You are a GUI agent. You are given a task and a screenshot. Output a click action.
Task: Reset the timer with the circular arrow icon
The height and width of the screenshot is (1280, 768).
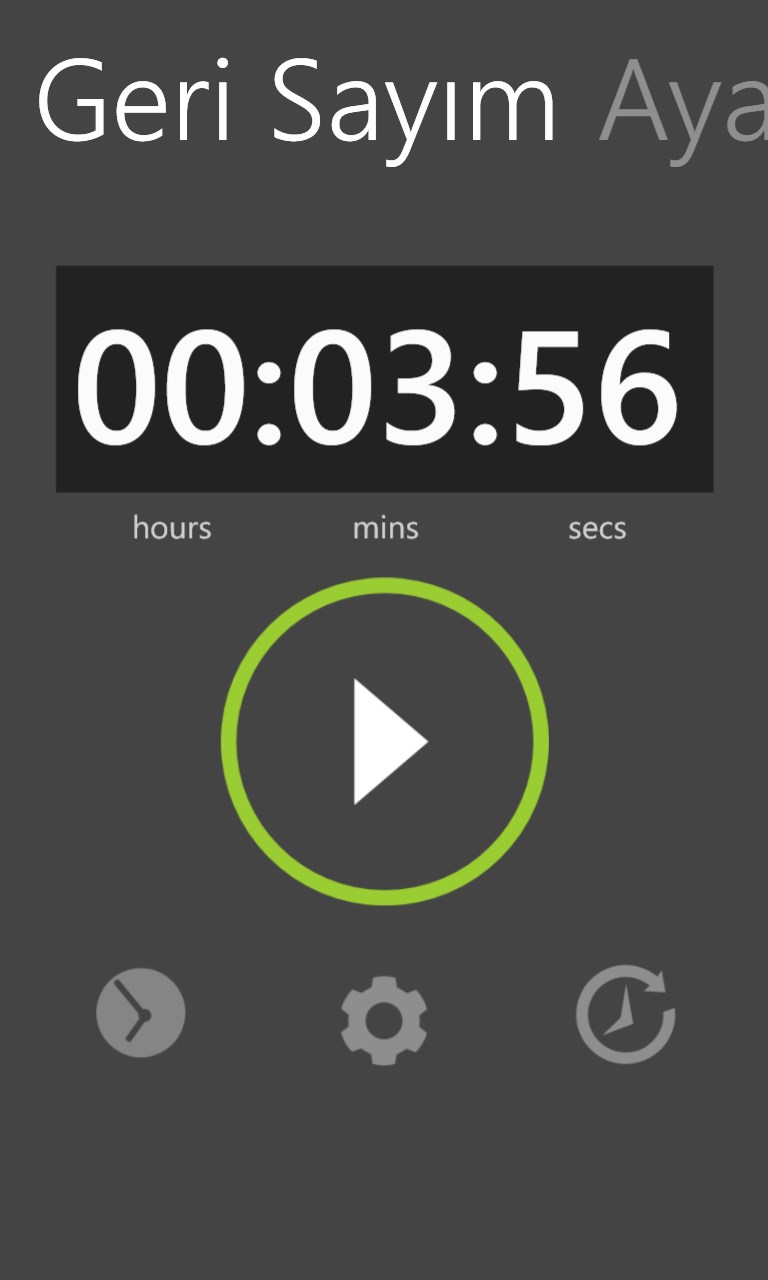626,1014
